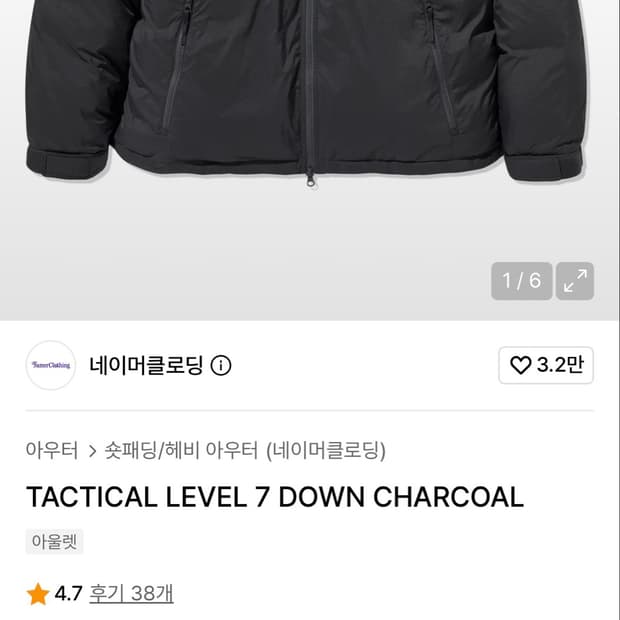
Task: Open the 아우터 category breadcrumb
Action: (x=52, y=450)
